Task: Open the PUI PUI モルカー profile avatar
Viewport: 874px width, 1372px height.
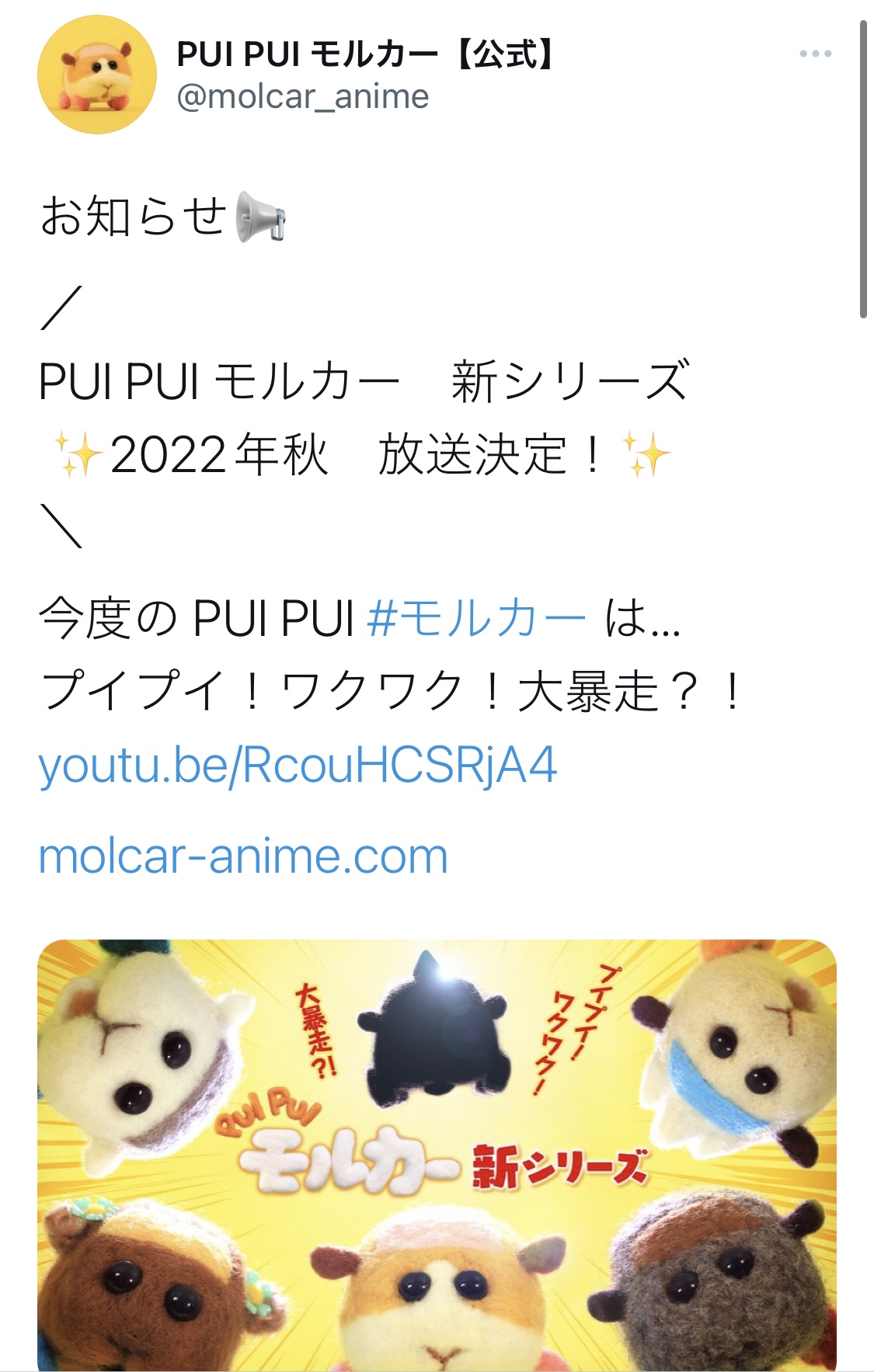Action: coord(97,75)
